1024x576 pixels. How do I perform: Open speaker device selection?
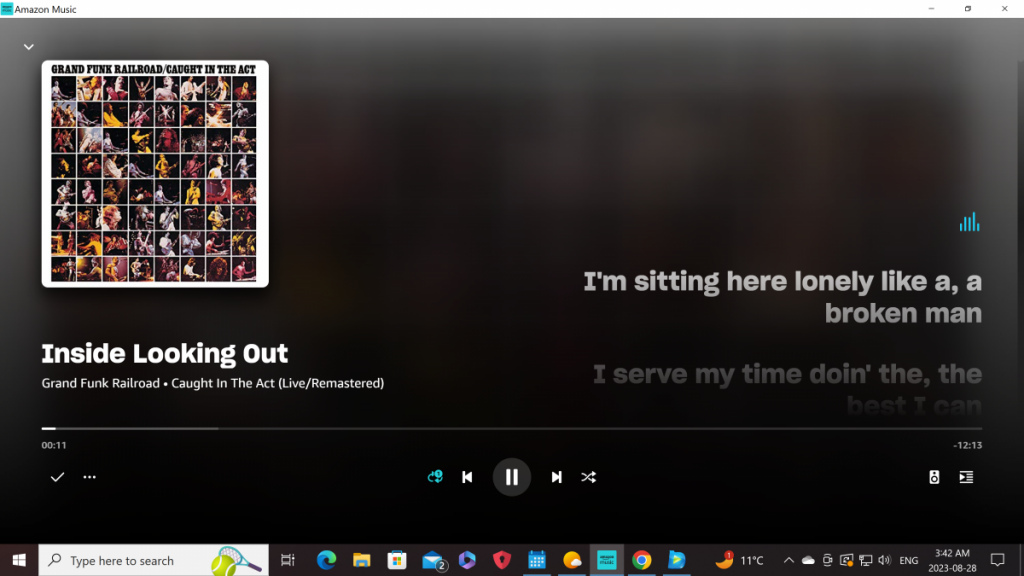(x=934, y=477)
